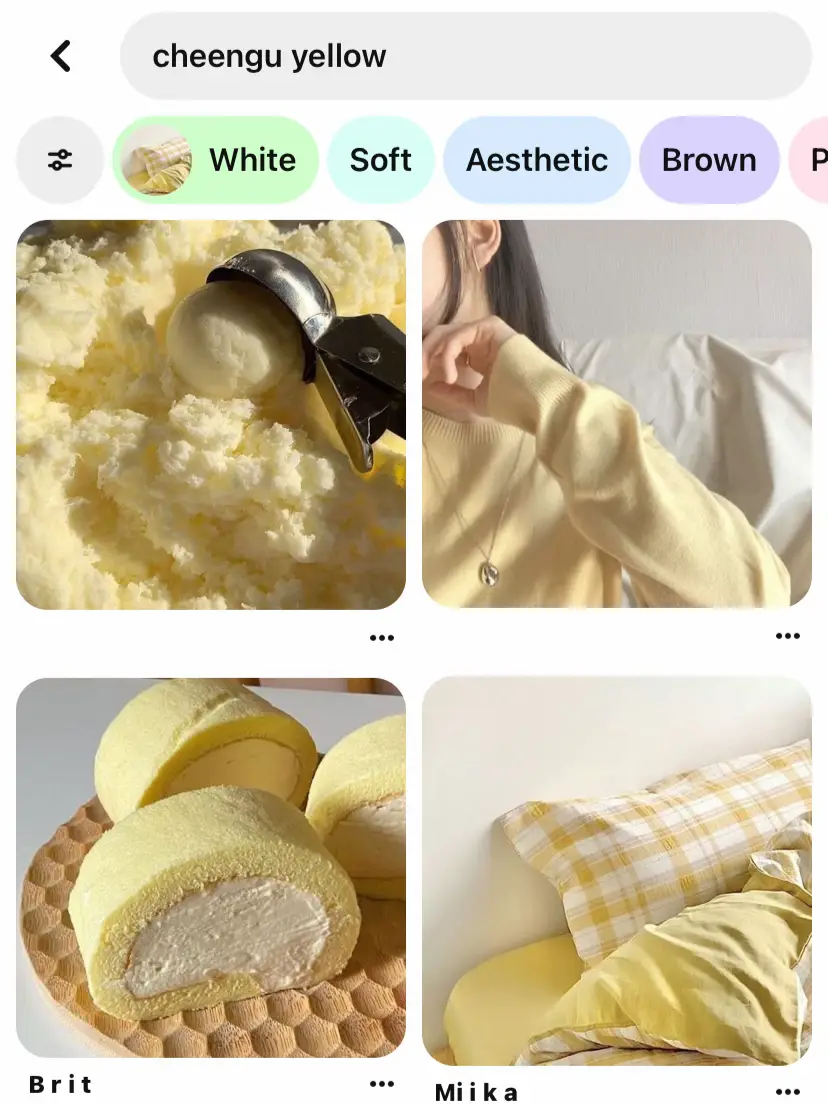This screenshot has width=828, height=1104.
Task: Open the ice cream scoop pin
Action: point(211,414)
